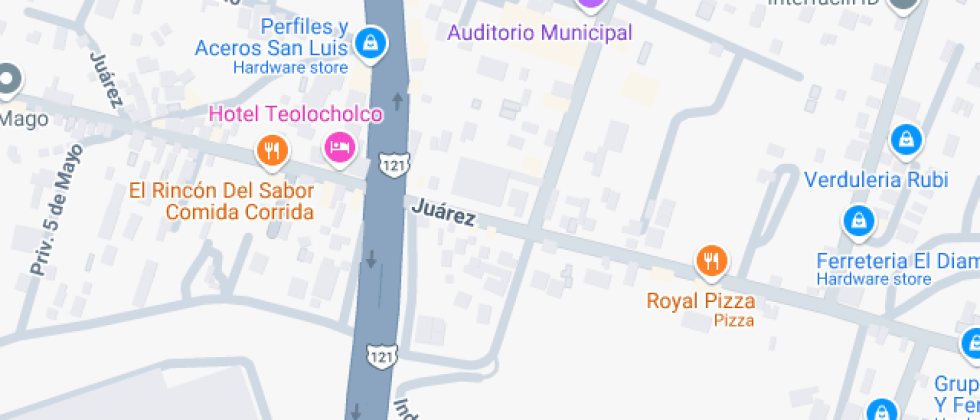Tap the Royal Pizza marker
980x420 pixels.
coord(711,262)
